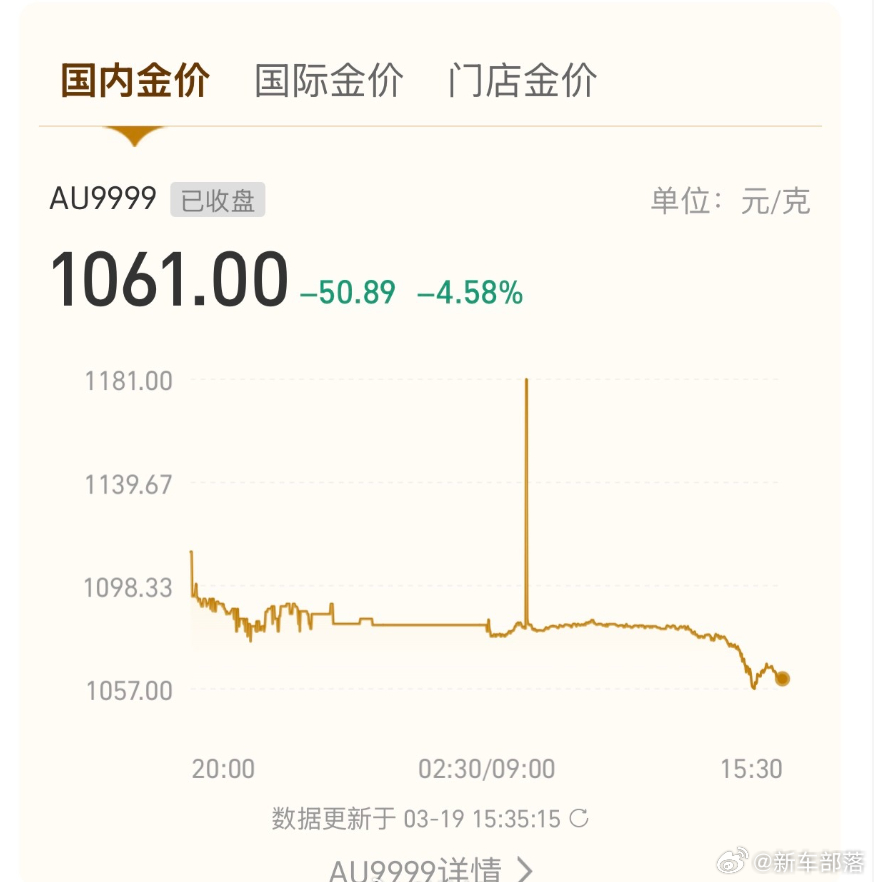Click the 1181.00 price axis label

coord(128,380)
